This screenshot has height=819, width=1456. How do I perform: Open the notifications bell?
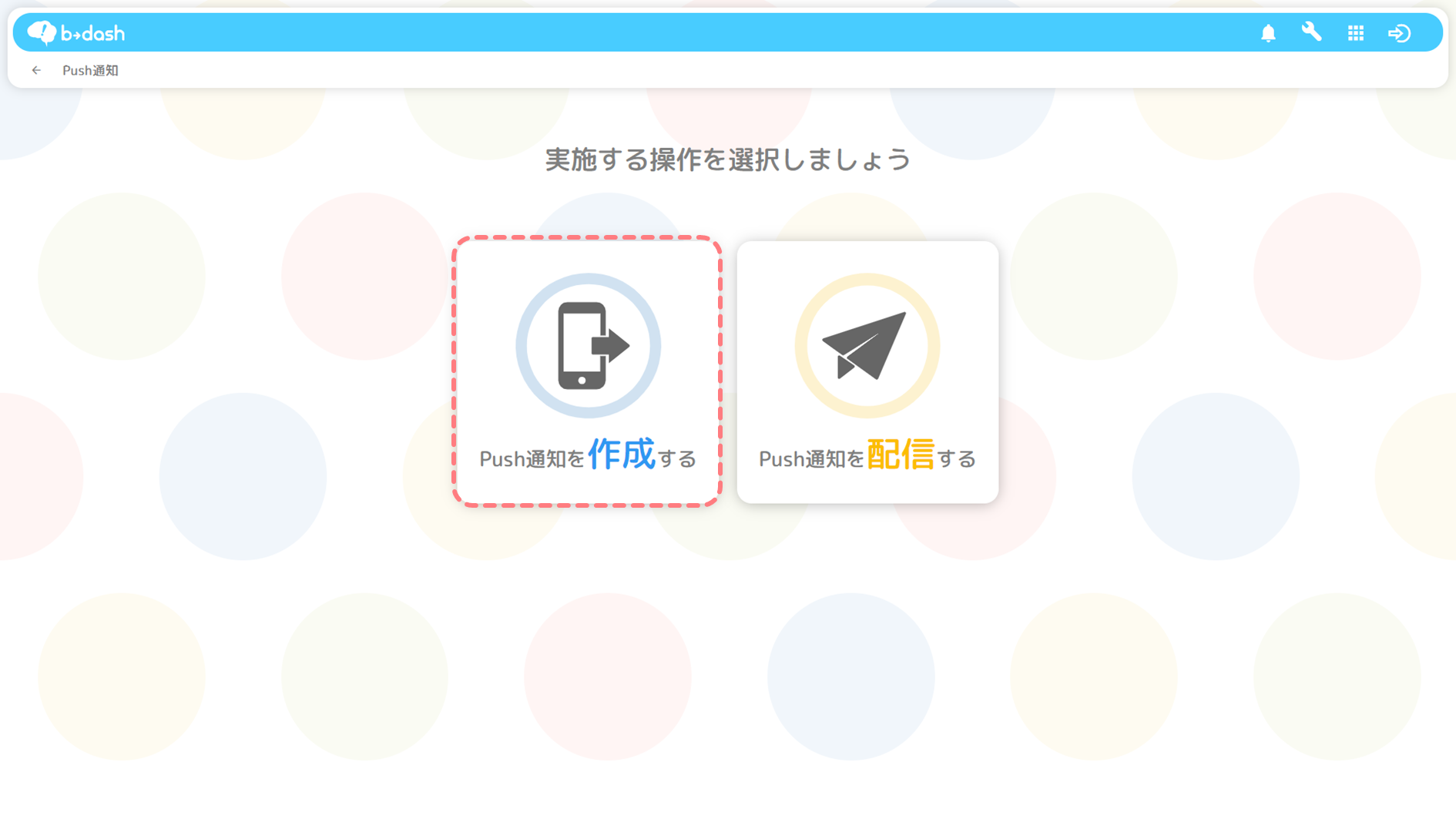pyautogui.click(x=1268, y=33)
